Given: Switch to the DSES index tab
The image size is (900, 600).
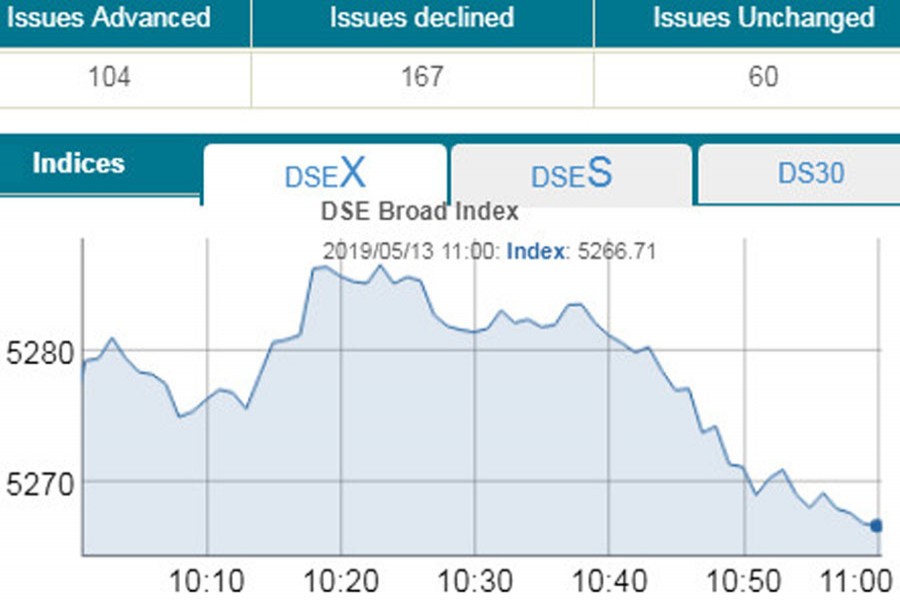Looking at the screenshot, I should [571, 175].
